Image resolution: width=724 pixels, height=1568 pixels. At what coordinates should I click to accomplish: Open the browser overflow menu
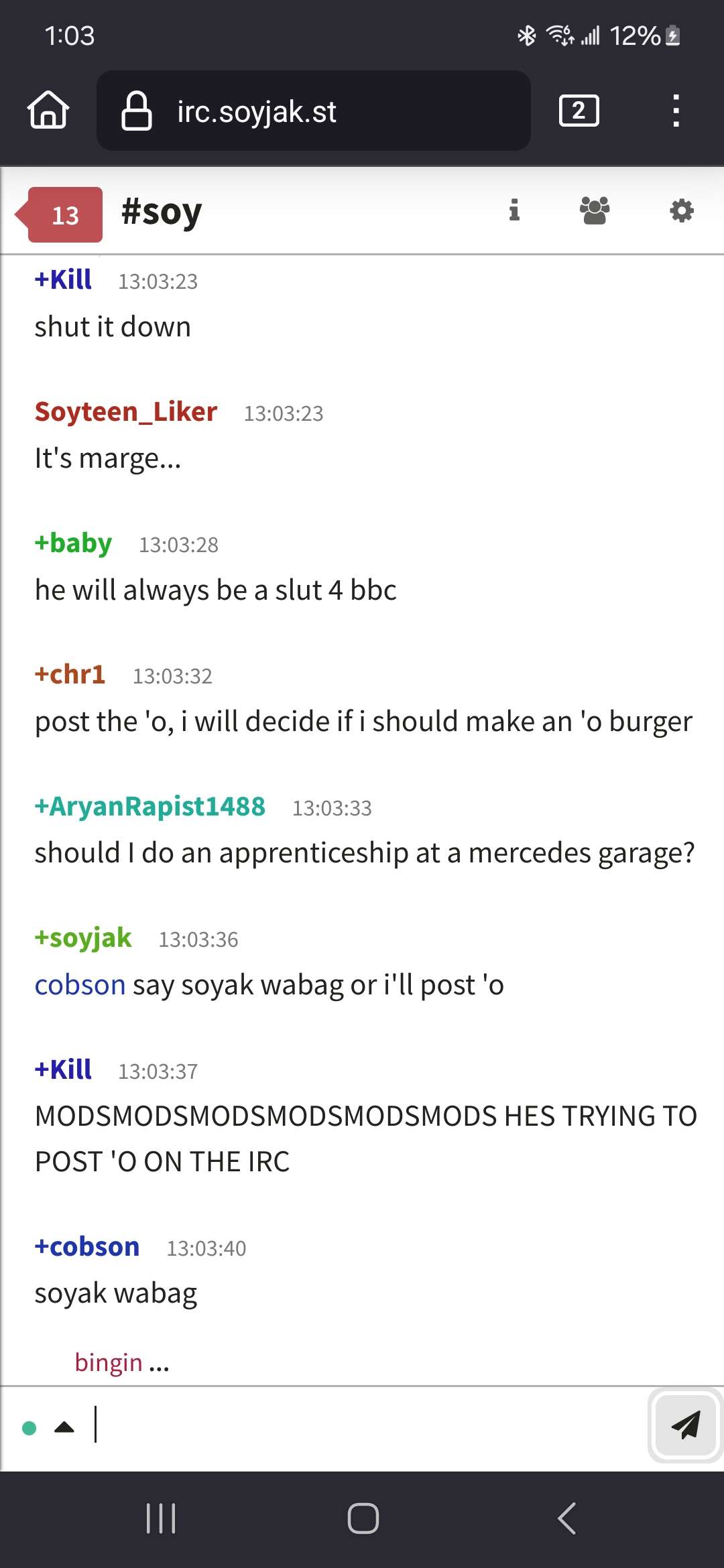click(676, 111)
